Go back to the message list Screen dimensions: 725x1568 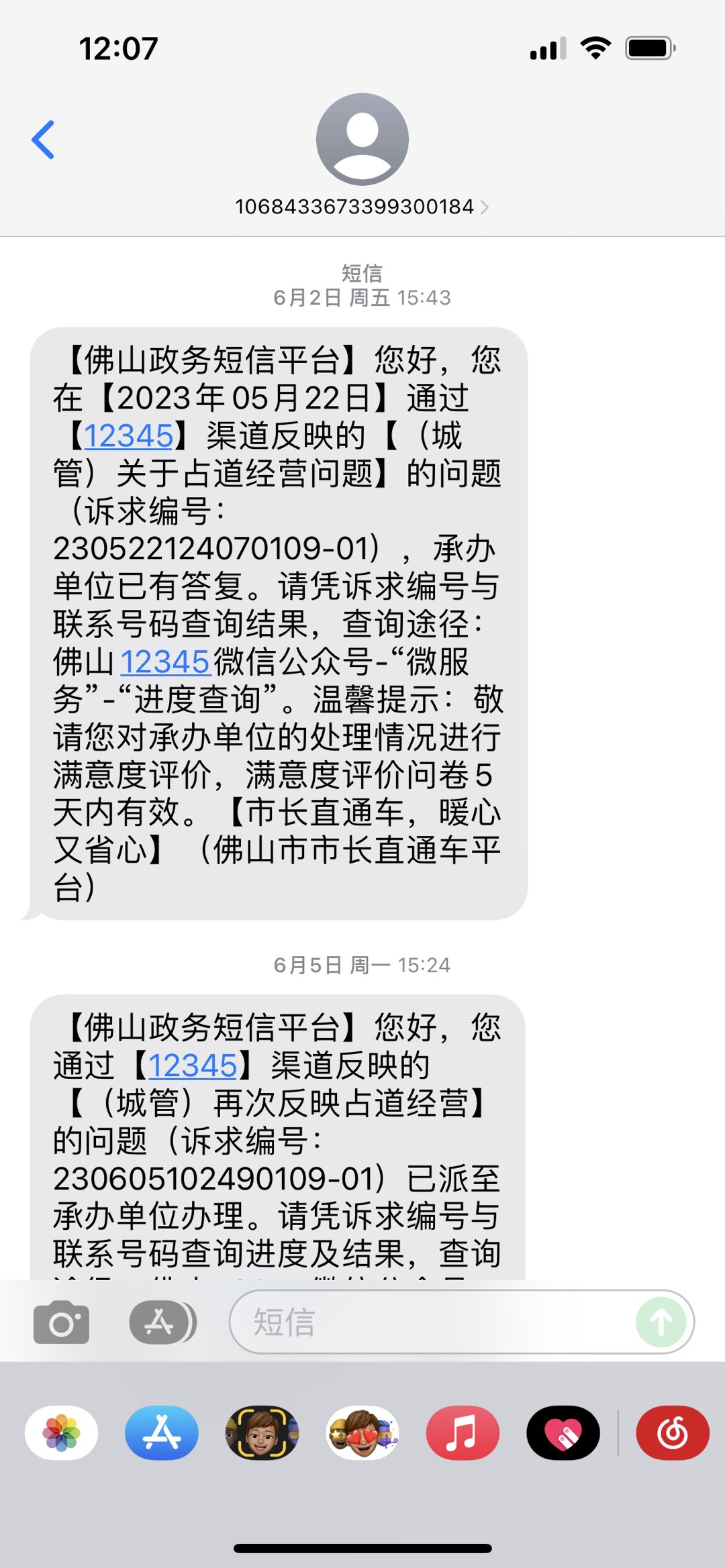(x=43, y=140)
